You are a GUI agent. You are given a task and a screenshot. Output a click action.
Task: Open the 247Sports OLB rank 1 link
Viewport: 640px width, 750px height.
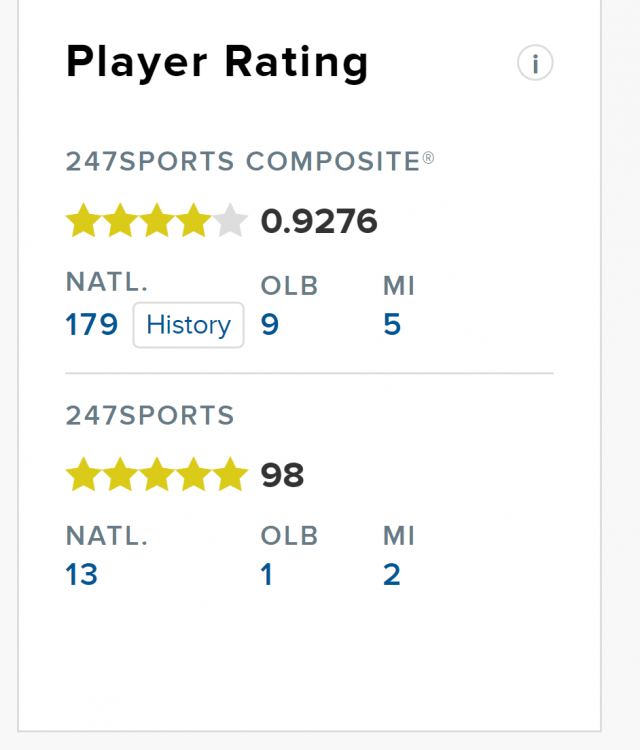tap(267, 575)
